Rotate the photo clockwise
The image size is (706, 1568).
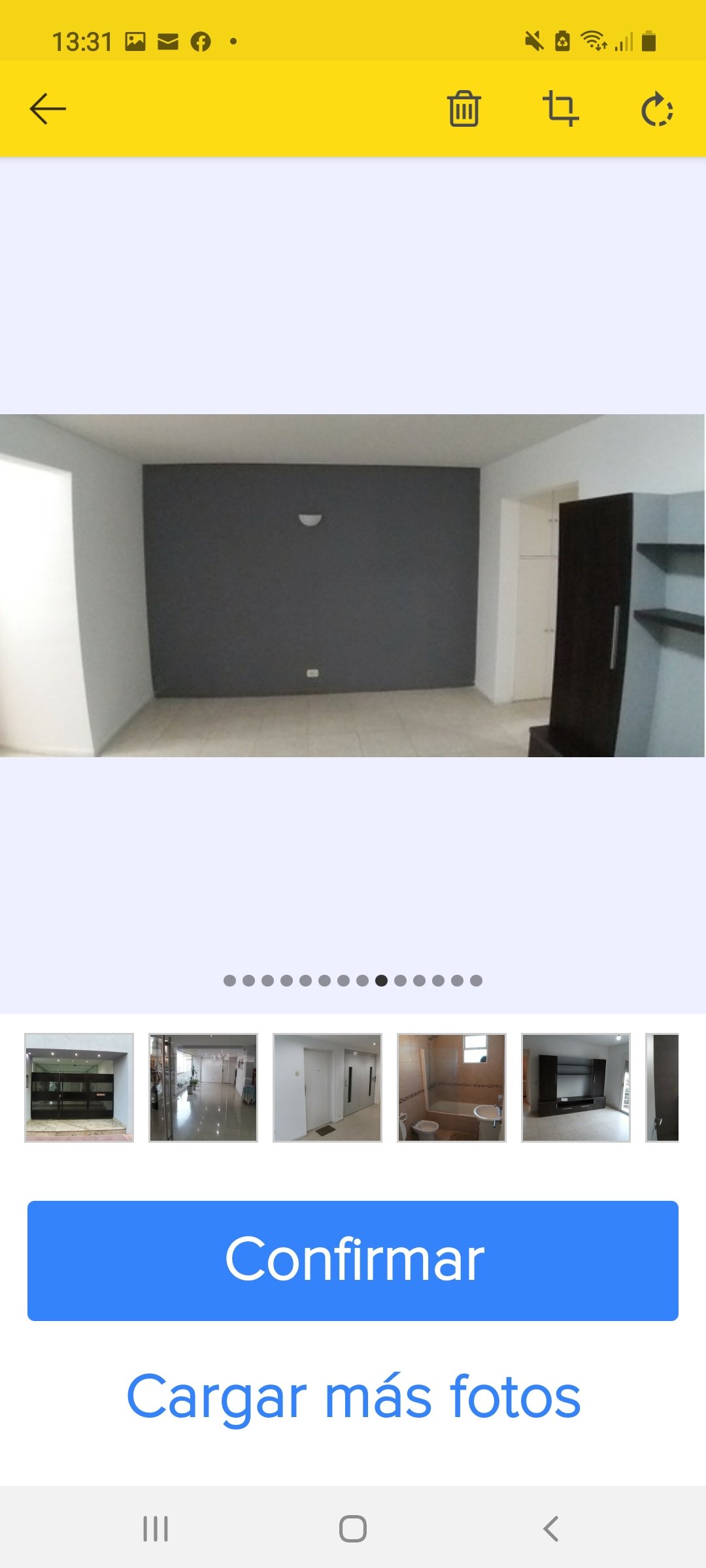[657, 109]
